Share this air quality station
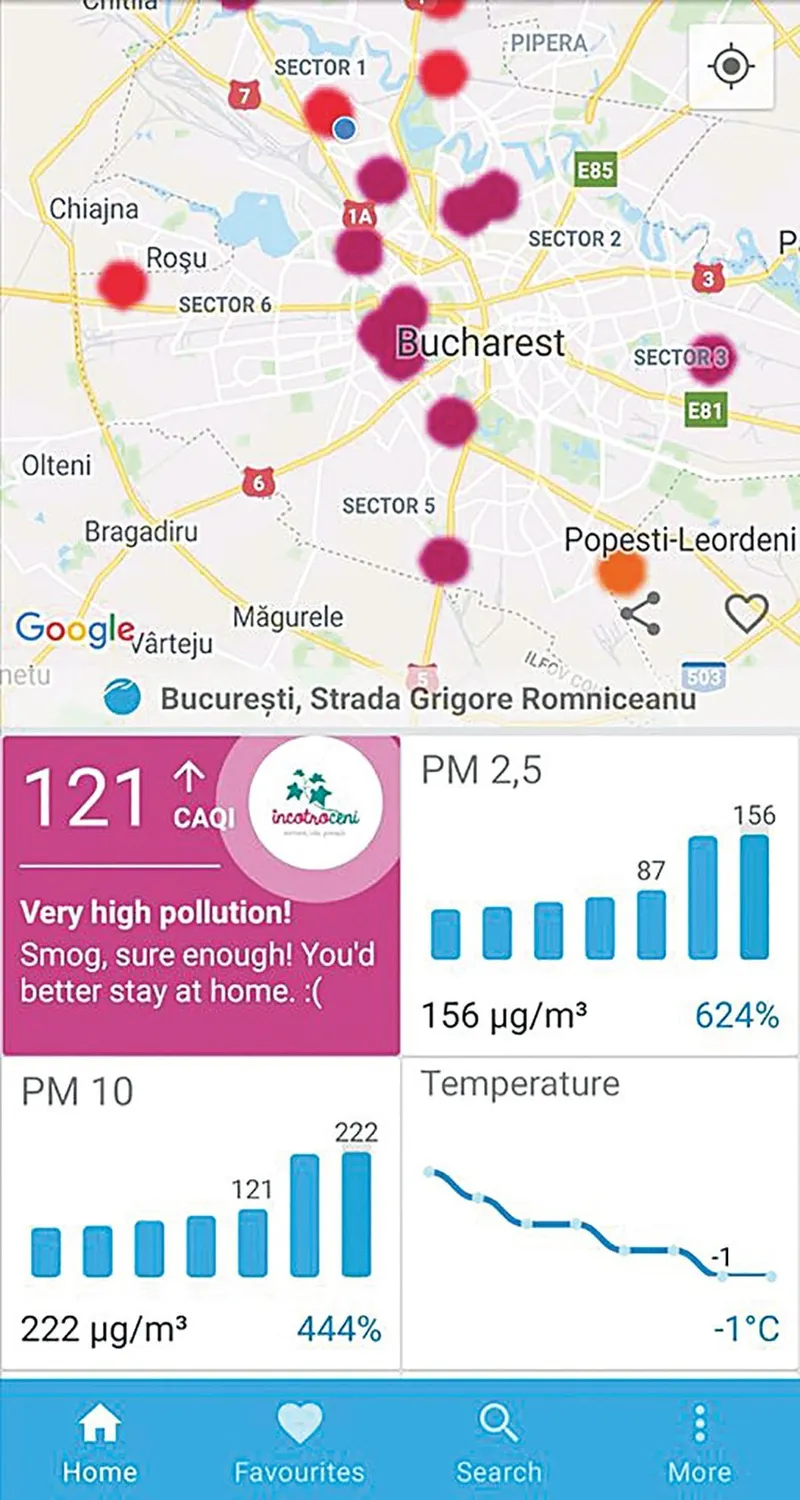The width and height of the screenshot is (800, 1500). click(641, 613)
